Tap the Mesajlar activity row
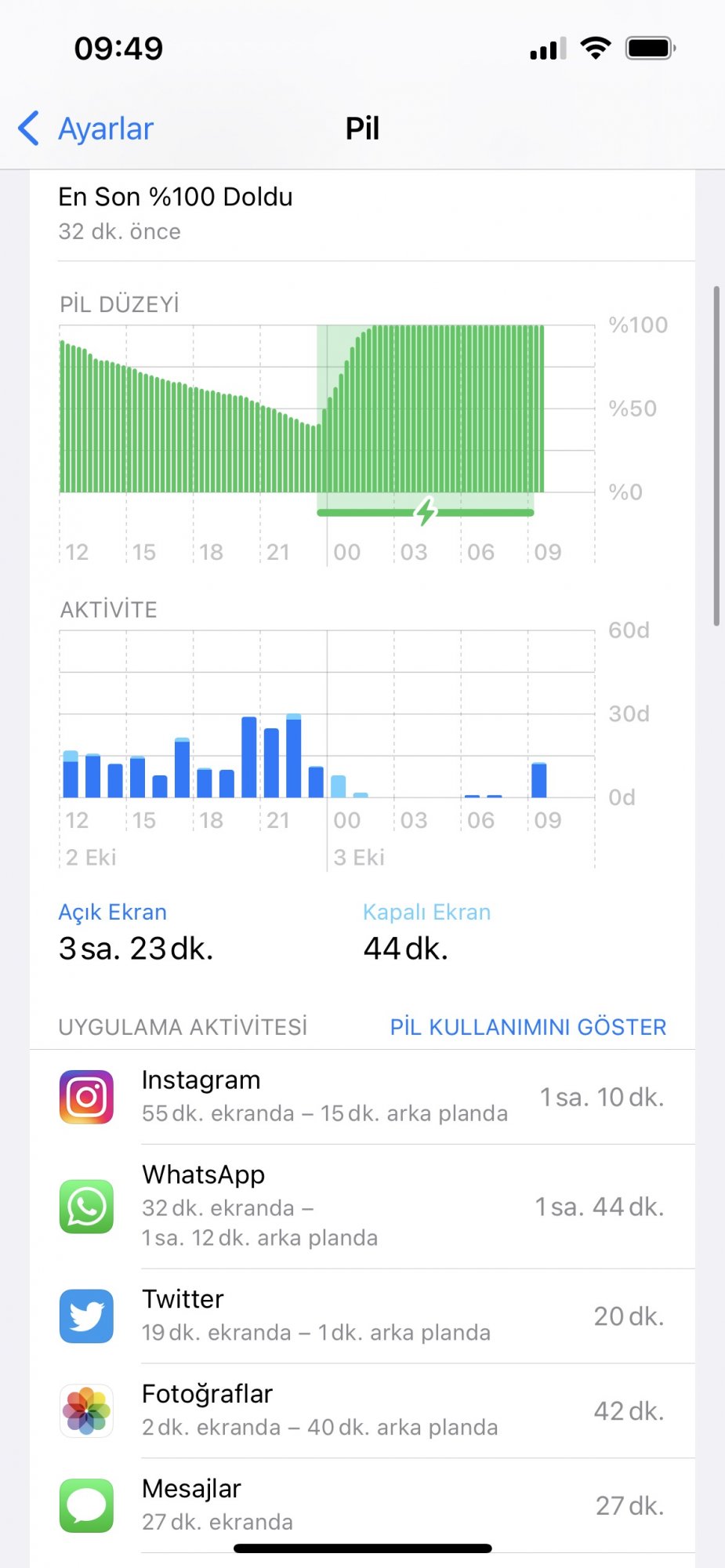This screenshot has width=725, height=1568. coord(362,1506)
